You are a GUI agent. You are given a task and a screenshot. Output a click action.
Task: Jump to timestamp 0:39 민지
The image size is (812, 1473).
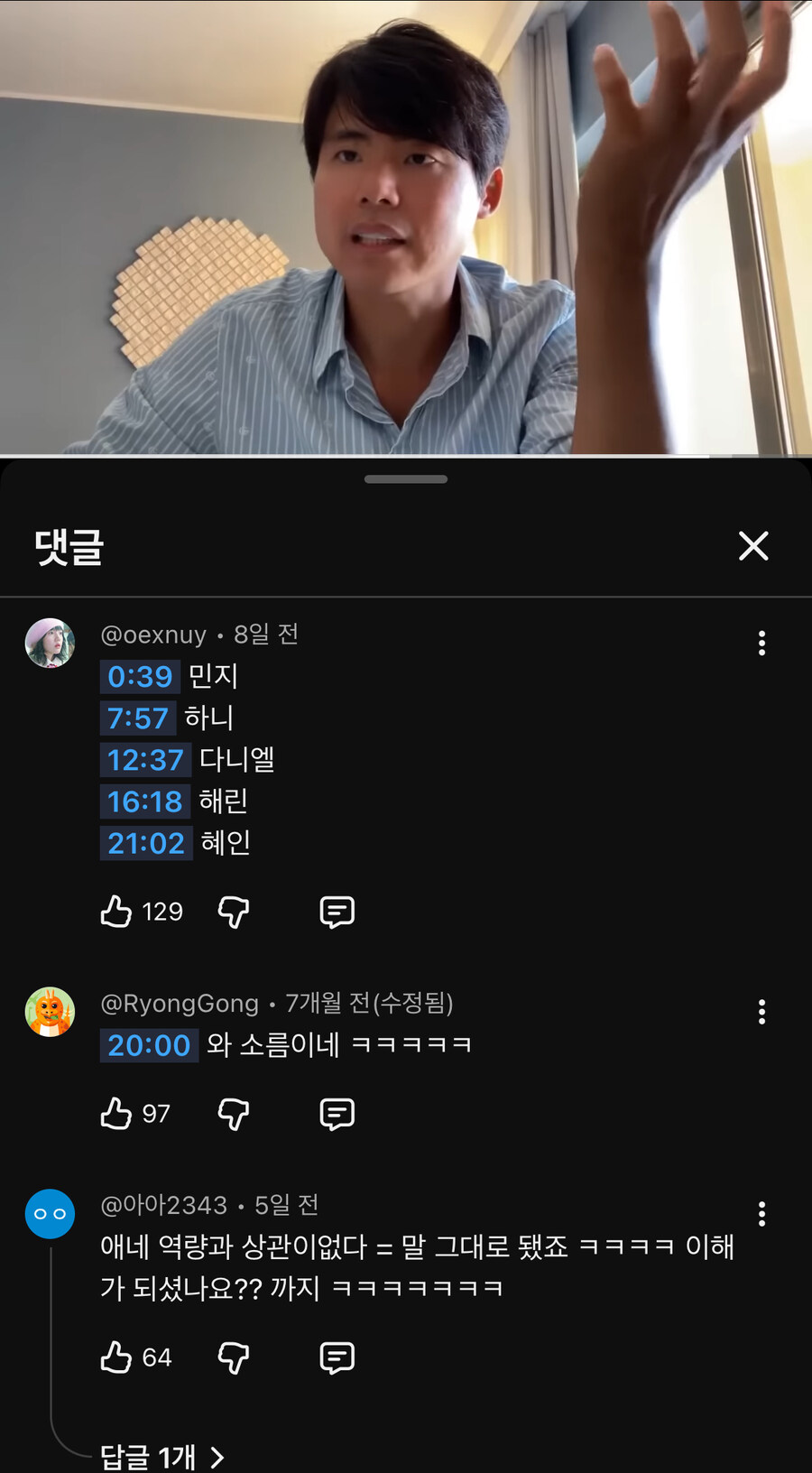tap(138, 677)
